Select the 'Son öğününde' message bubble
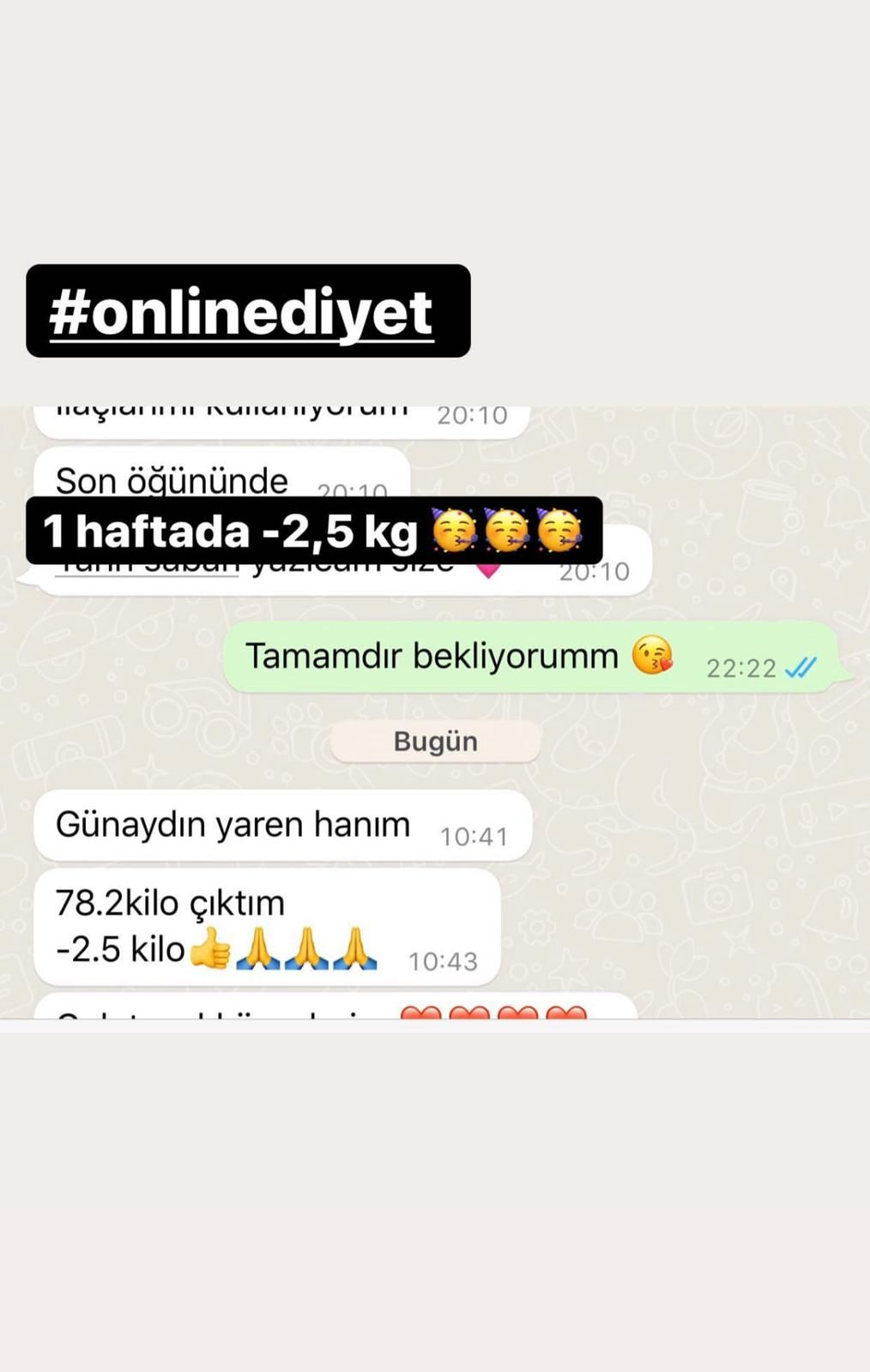 pyautogui.click(x=172, y=480)
